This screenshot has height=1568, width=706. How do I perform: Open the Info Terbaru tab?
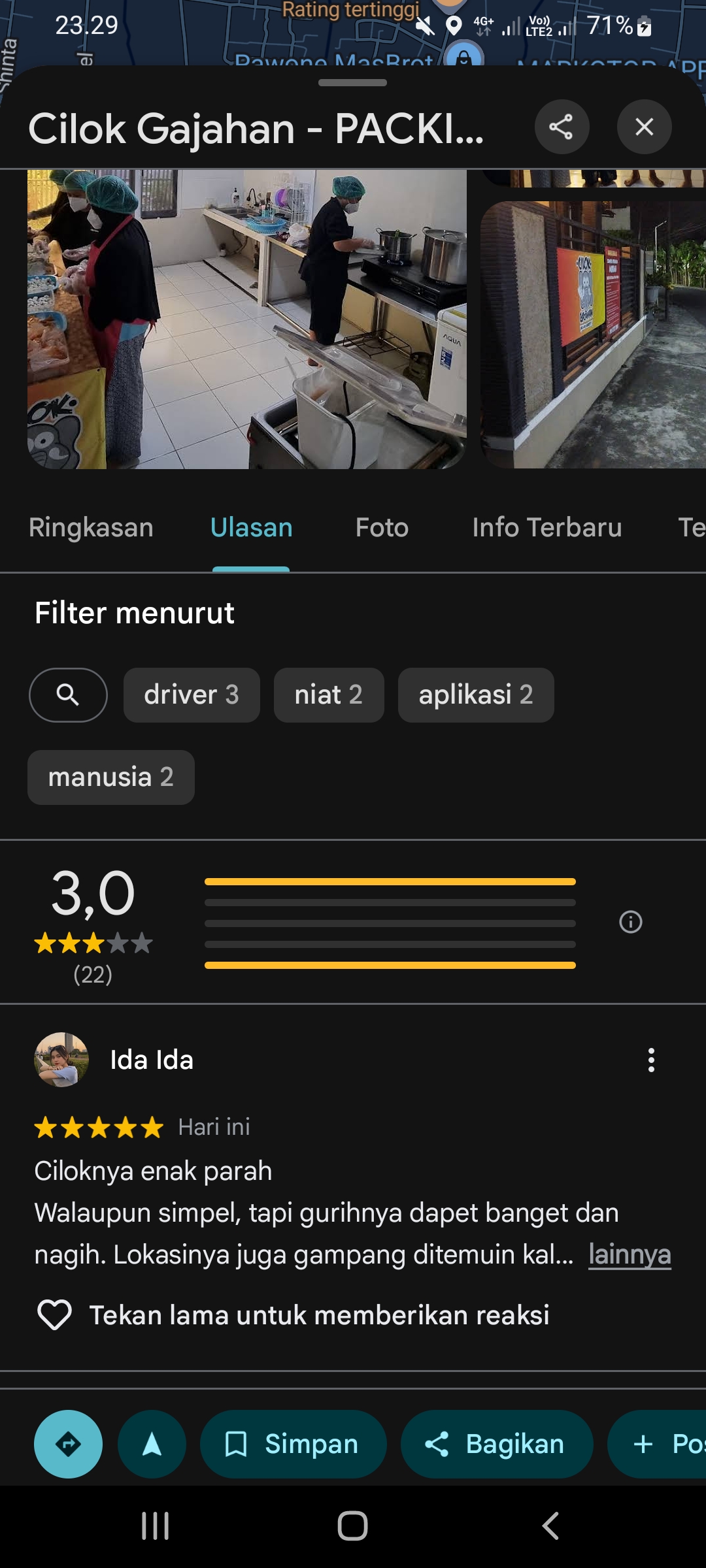pos(546,528)
